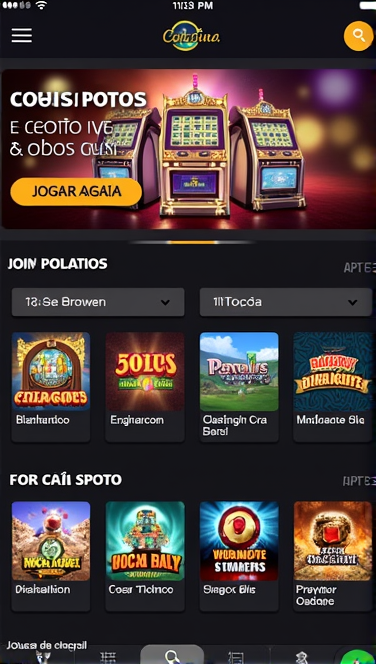Tap the orange search icon

coord(358,36)
